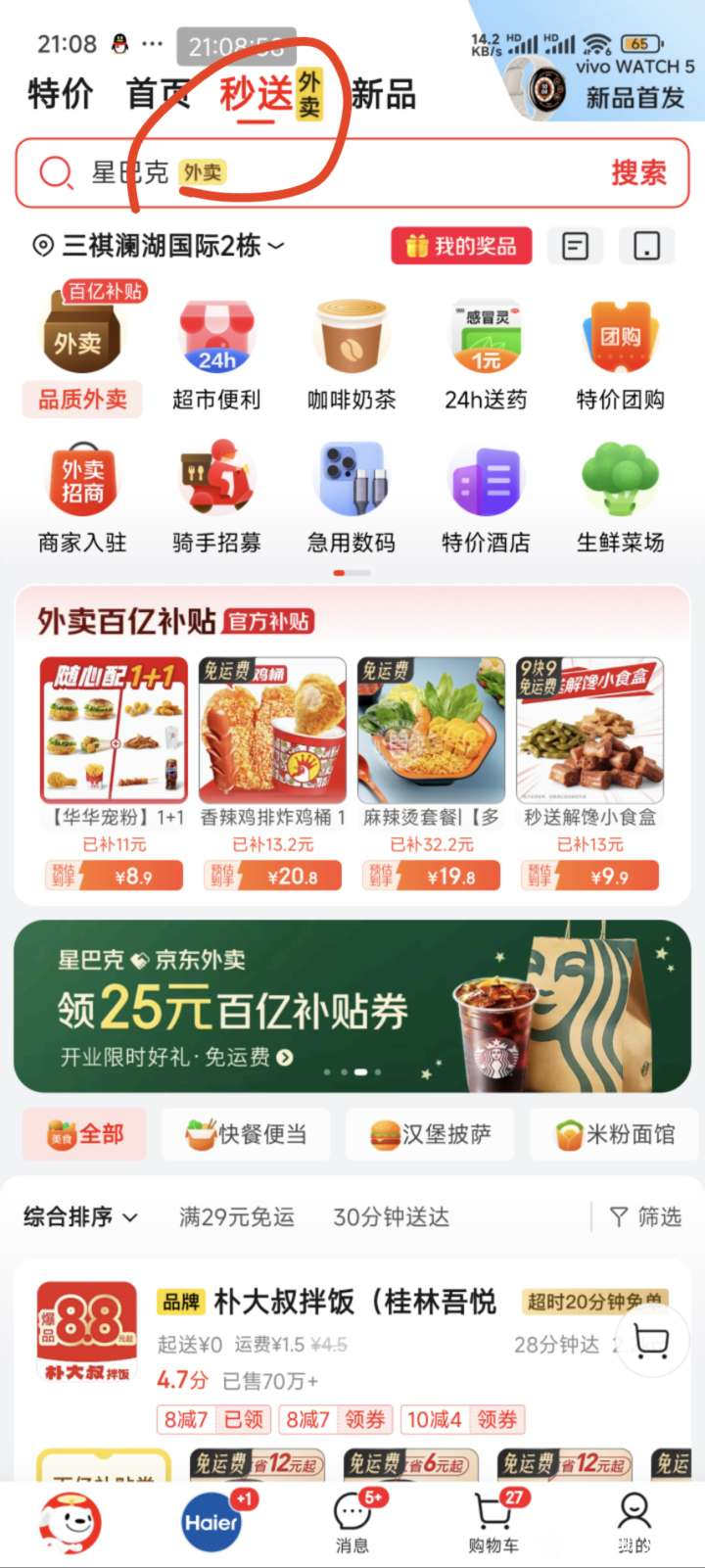Image resolution: width=705 pixels, height=1568 pixels.
Task: Open 我的奖品 rewards
Action: (461, 246)
